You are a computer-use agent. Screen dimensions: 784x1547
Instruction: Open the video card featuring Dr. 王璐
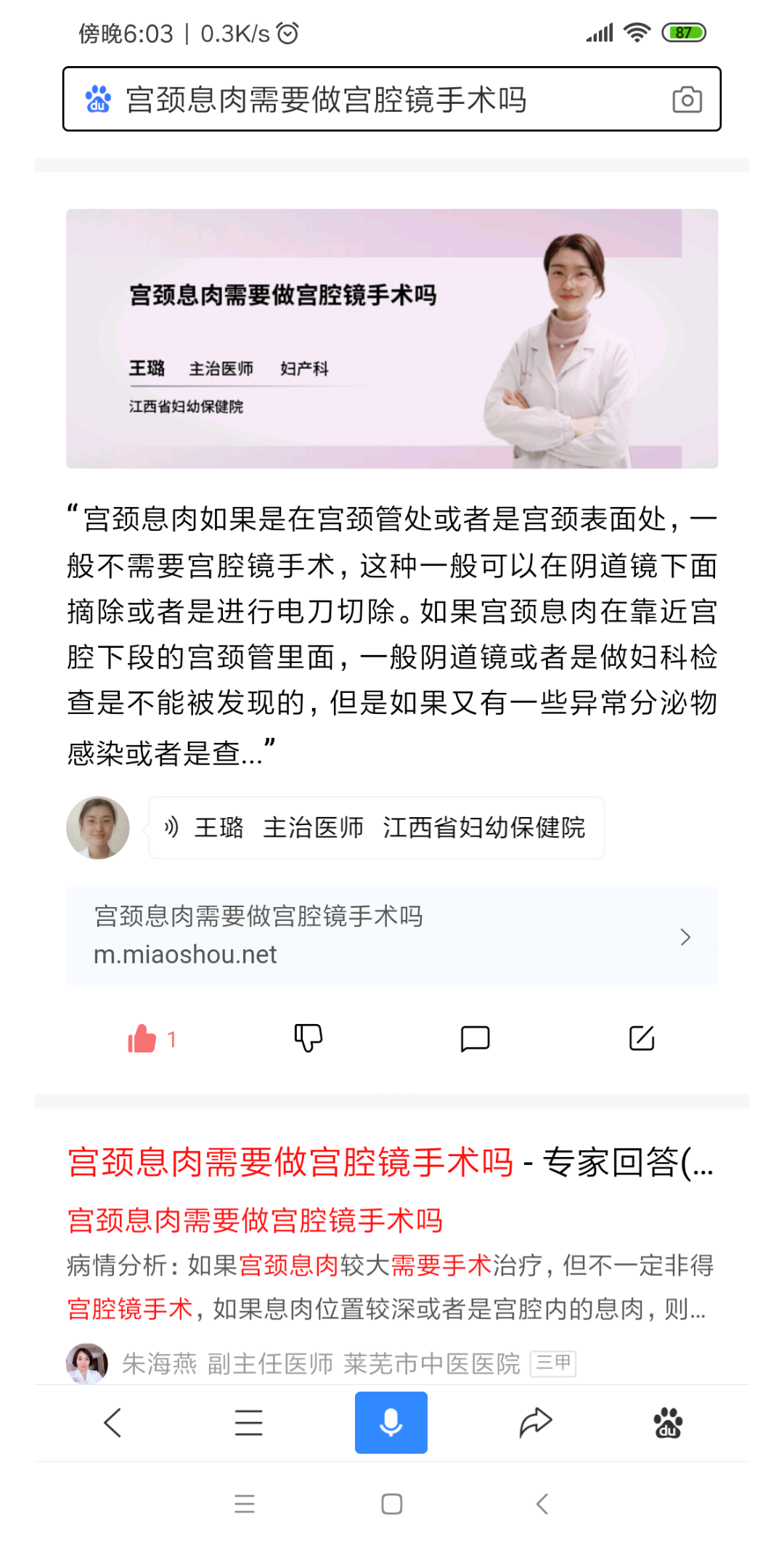392,338
